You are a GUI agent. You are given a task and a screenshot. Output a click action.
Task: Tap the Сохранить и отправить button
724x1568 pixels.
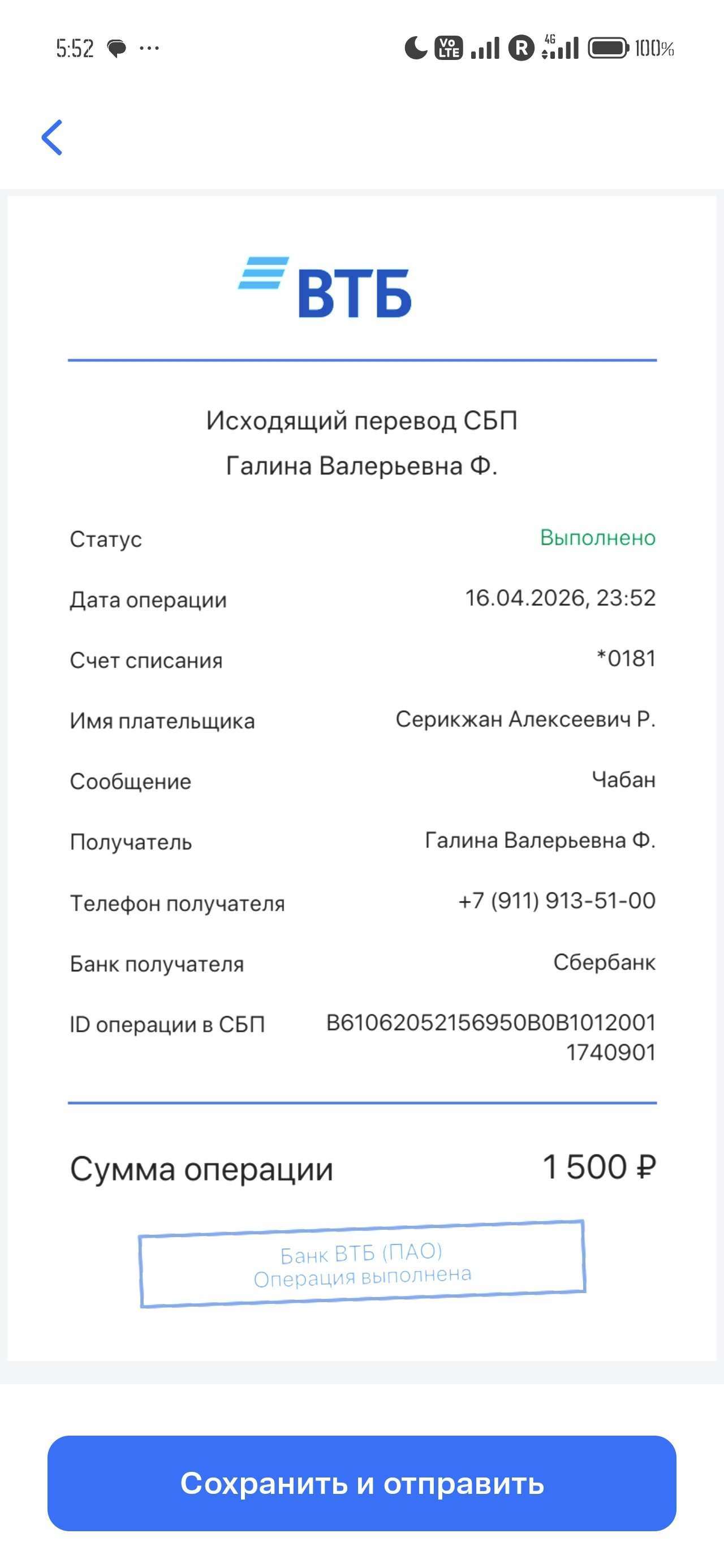click(361, 1483)
